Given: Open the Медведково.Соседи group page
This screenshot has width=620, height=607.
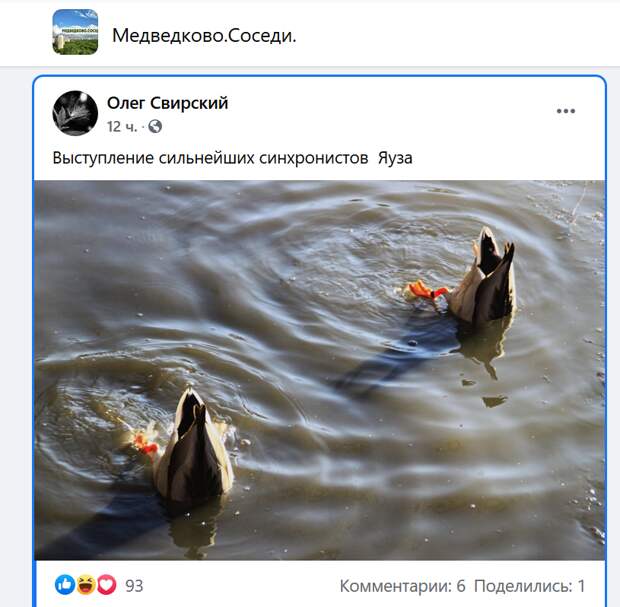Looking at the screenshot, I should 204,36.
